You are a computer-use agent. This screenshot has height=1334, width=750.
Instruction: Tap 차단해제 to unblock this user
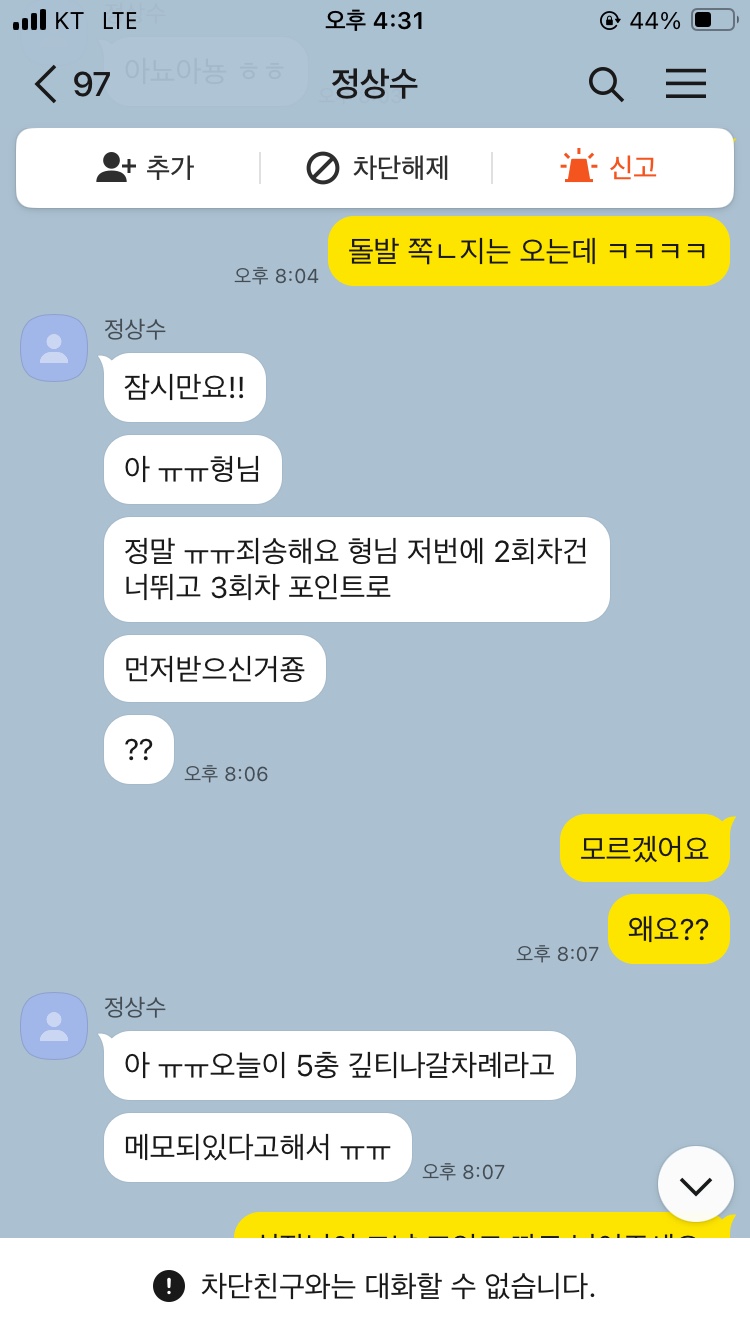coord(378,168)
